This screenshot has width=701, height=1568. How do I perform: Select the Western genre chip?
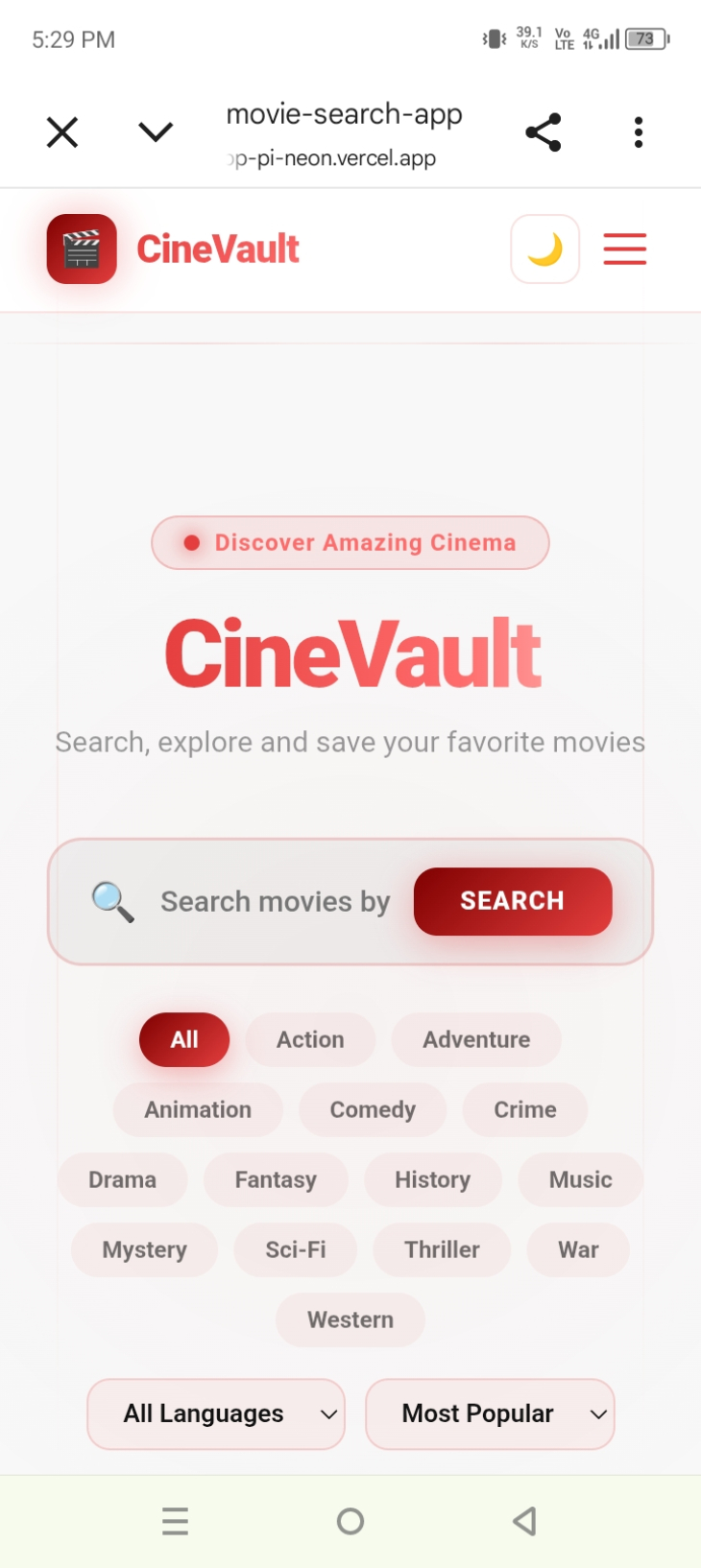click(350, 1319)
